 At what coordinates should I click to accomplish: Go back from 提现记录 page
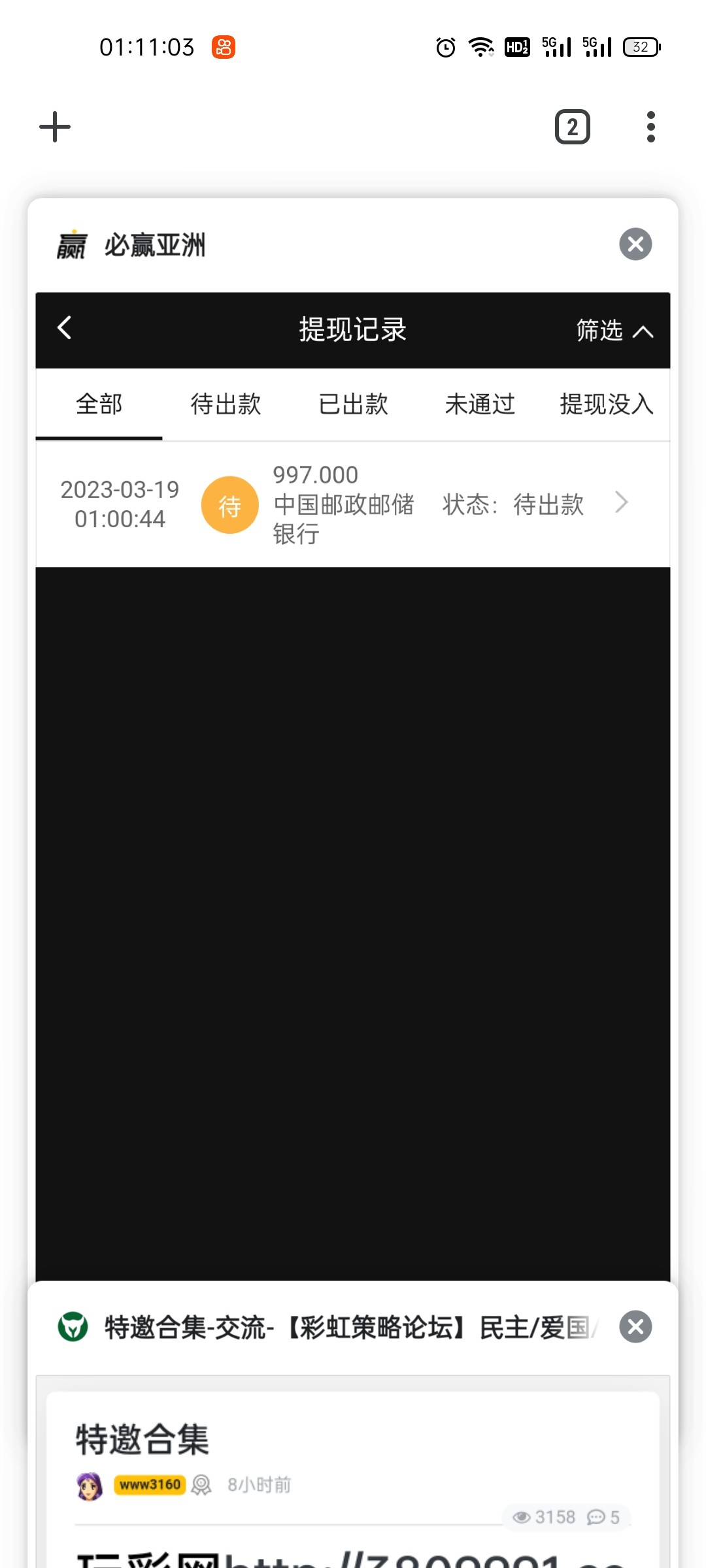click(65, 328)
